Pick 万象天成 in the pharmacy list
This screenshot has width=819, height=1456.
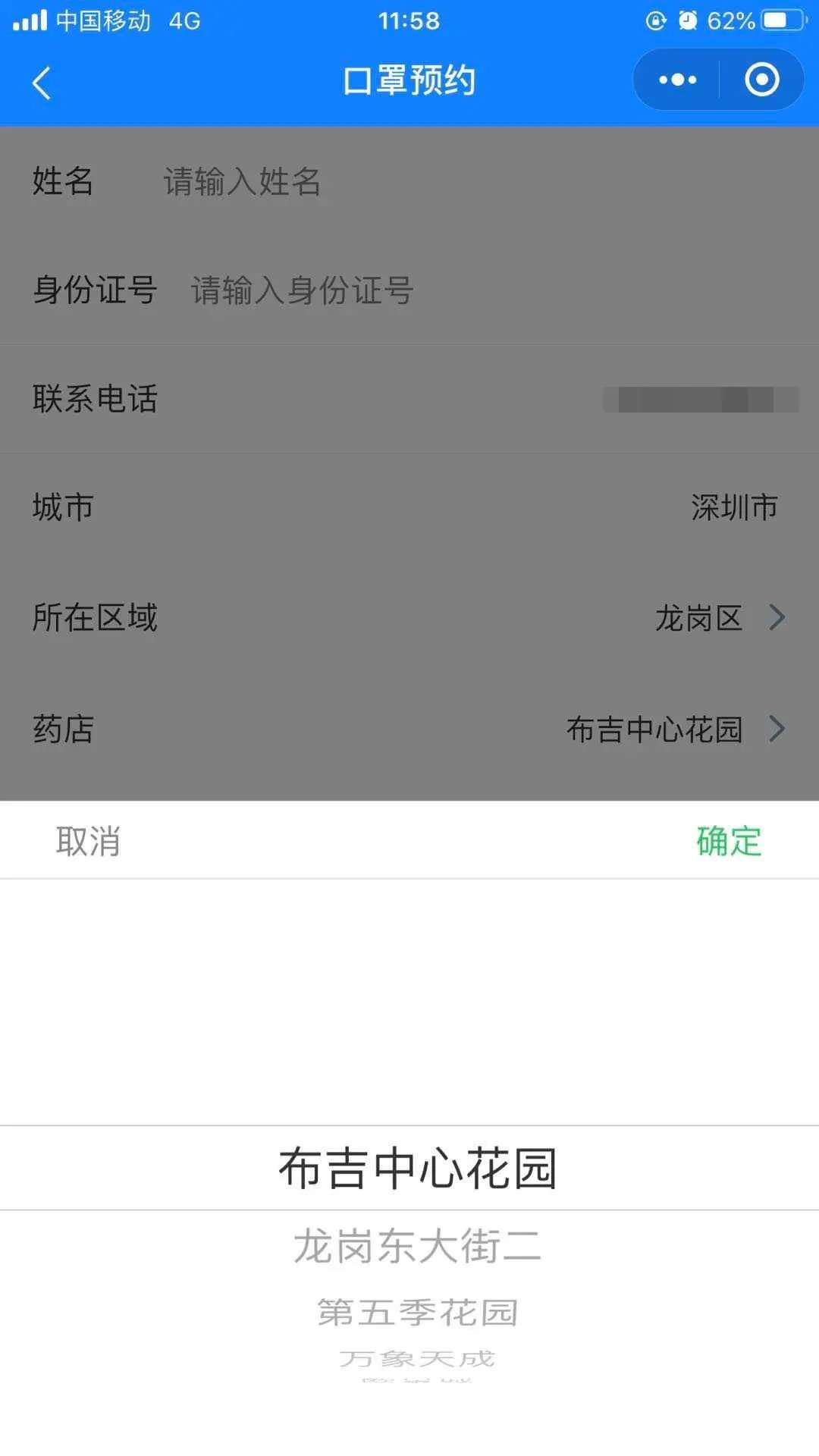point(417,1358)
